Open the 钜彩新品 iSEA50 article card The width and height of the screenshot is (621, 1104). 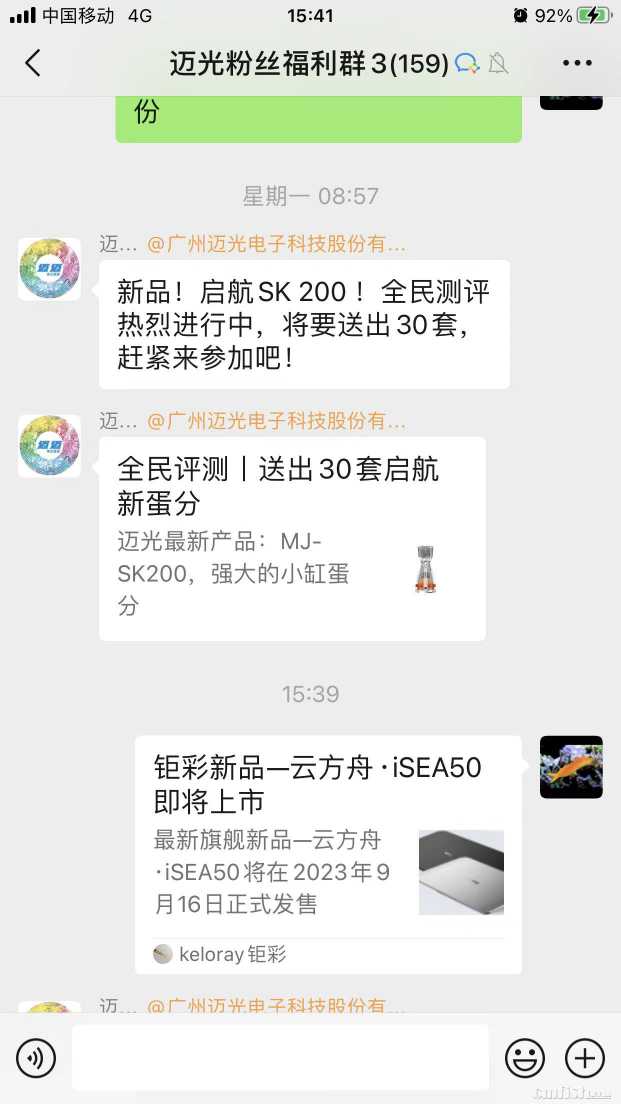328,854
